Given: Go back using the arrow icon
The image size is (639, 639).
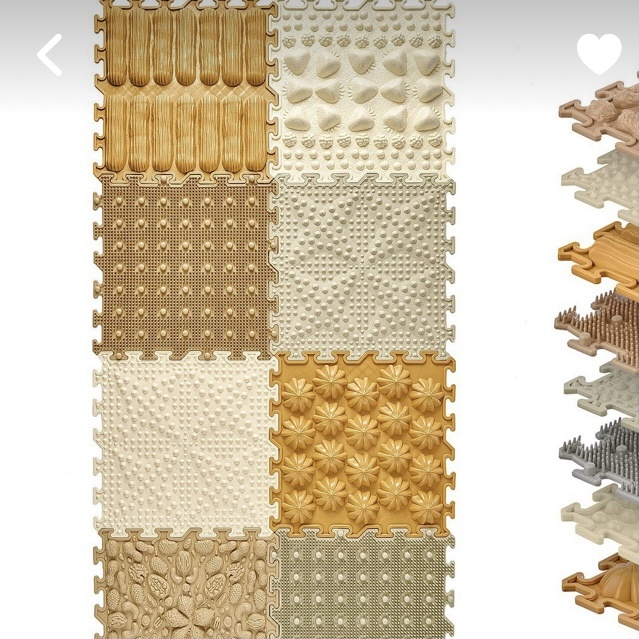Looking at the screenshot, I should click(x=50, y=55).
